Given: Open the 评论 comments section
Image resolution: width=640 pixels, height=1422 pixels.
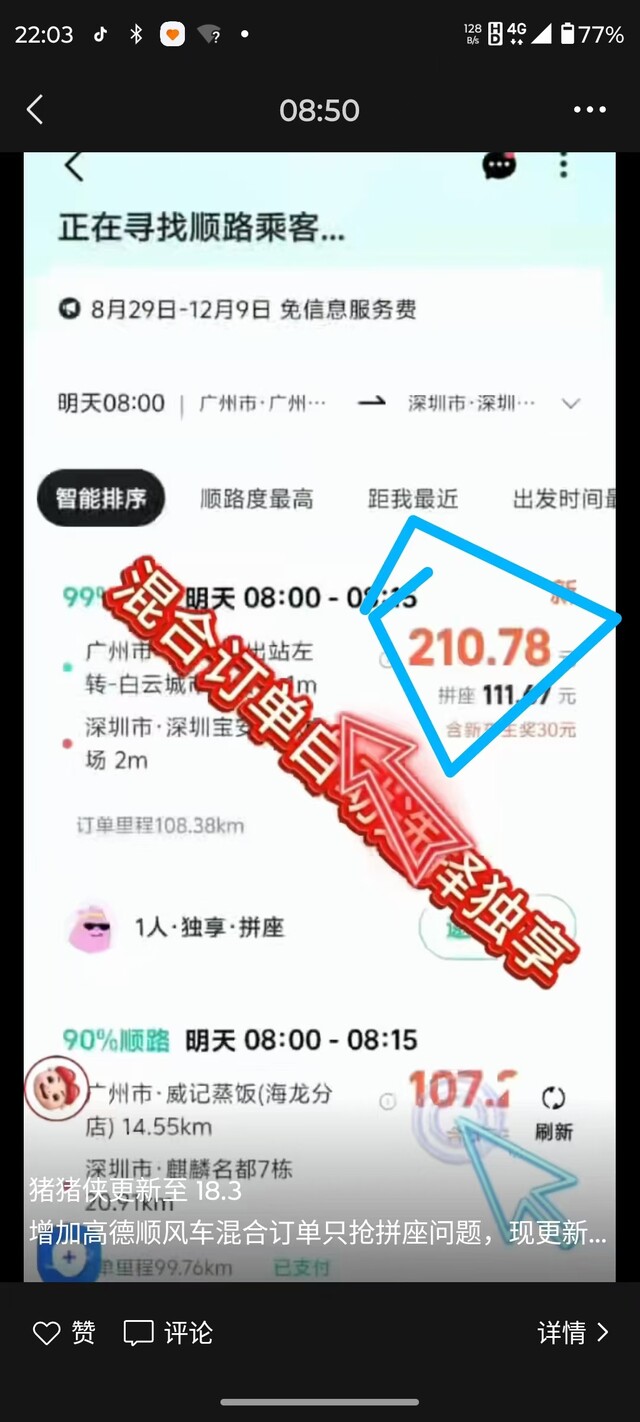Looking at the screenshot, I should (x=168, y=1332).
